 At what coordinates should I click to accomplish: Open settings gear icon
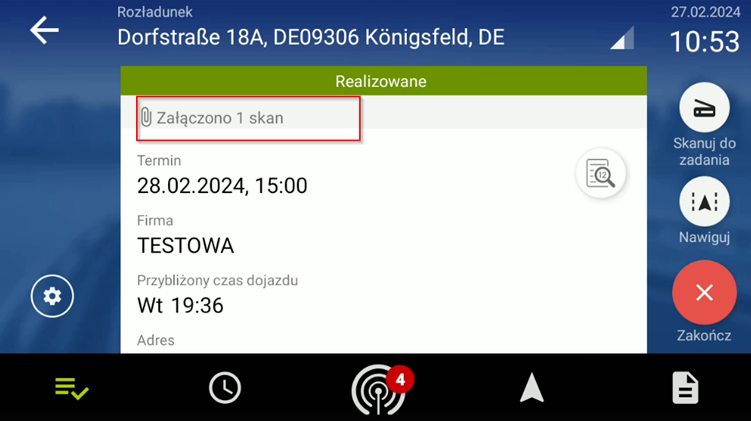[52, 297]
